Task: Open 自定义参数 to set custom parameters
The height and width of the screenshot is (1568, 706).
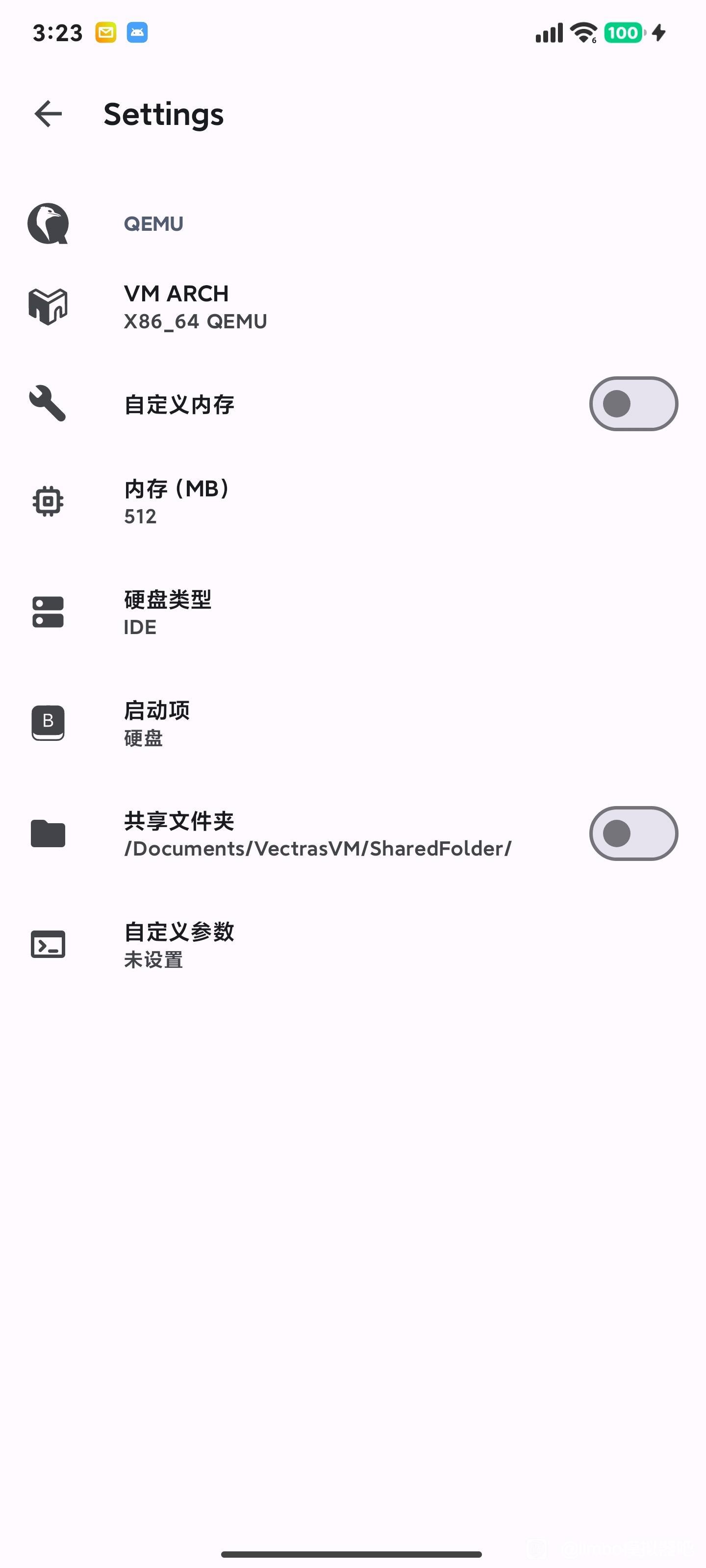Action: pos(244,945)
